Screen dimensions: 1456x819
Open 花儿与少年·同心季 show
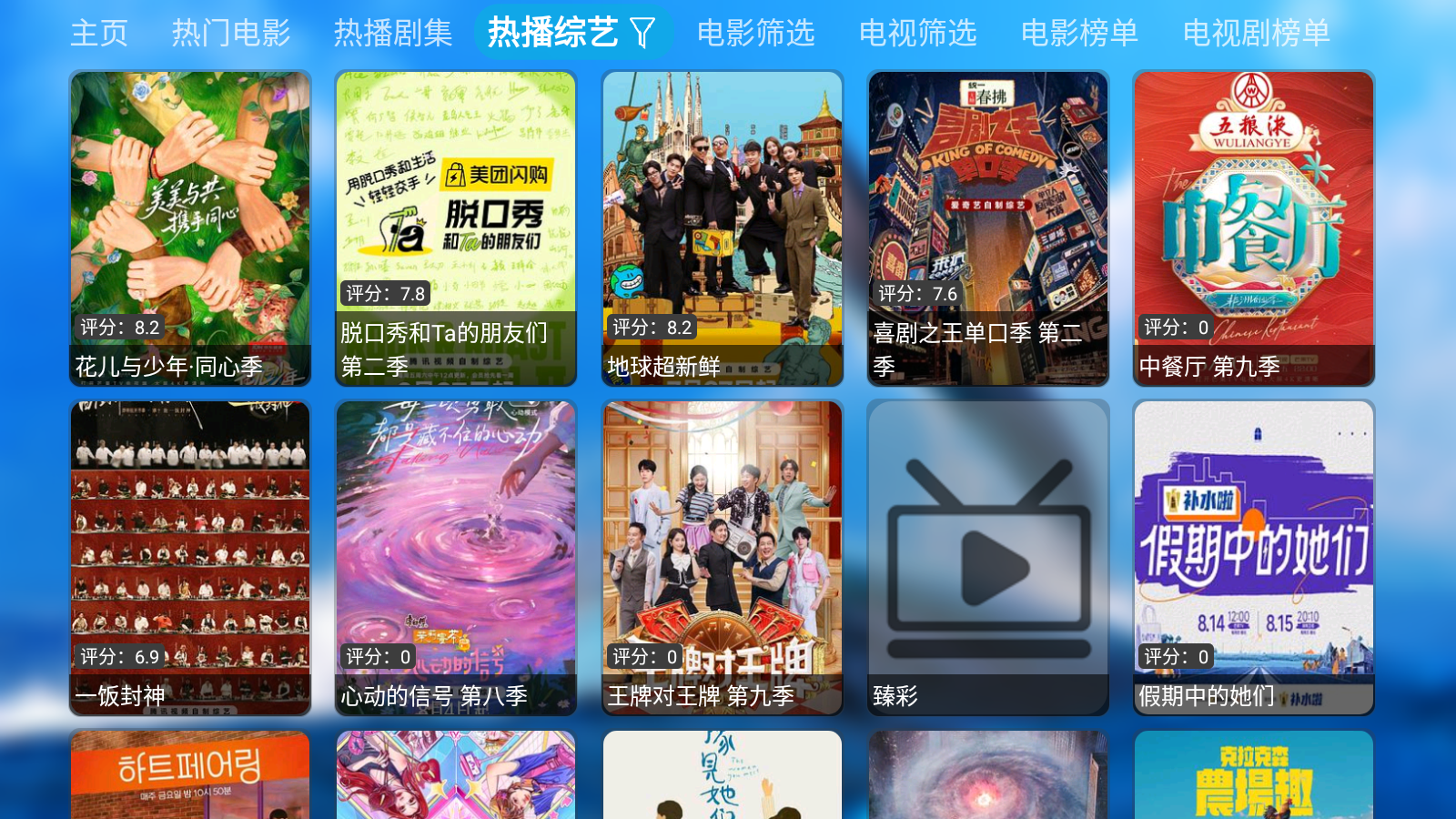pos(190,227)
